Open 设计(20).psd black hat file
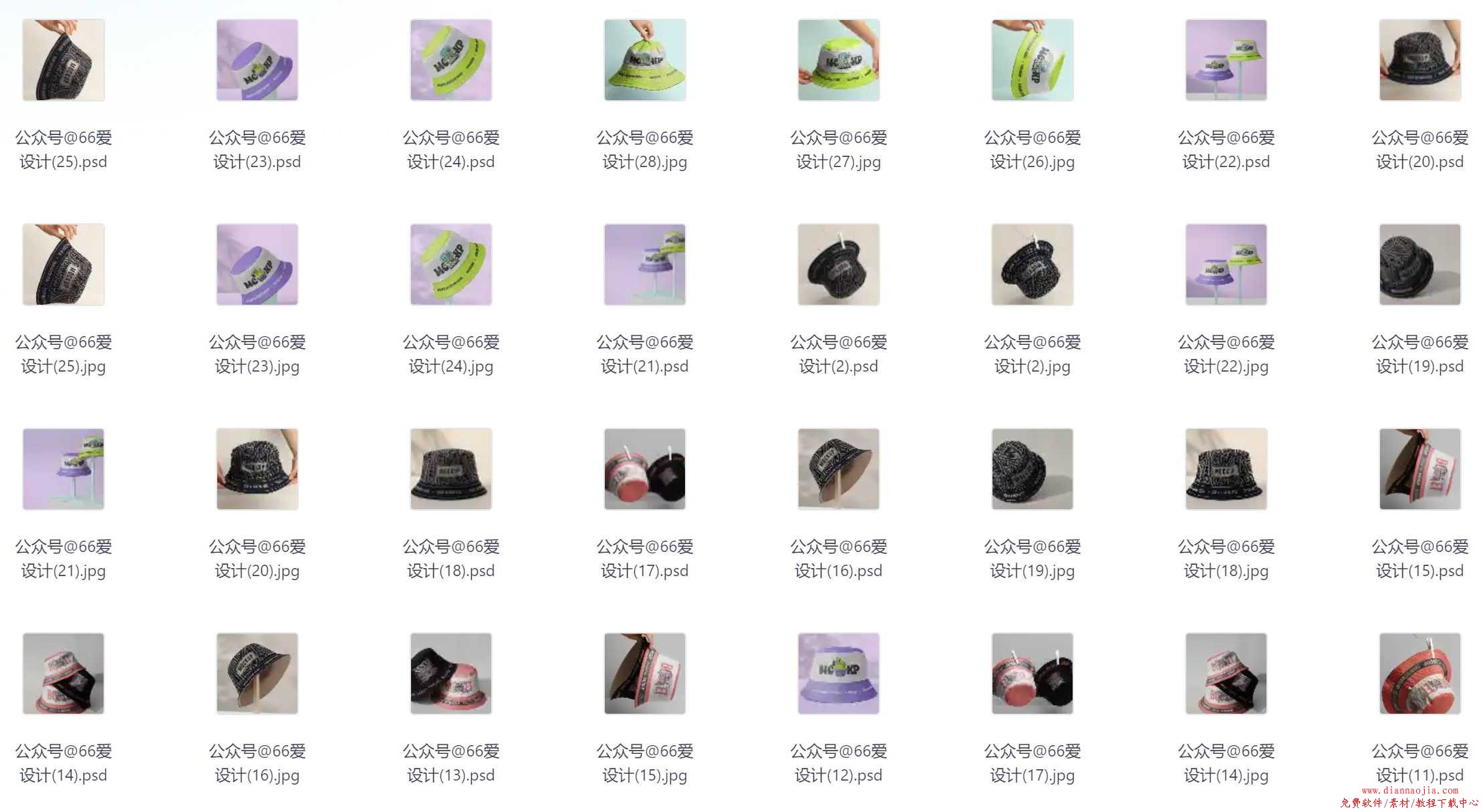The height and width of the screenshot is (812, 1483). 1420,60
